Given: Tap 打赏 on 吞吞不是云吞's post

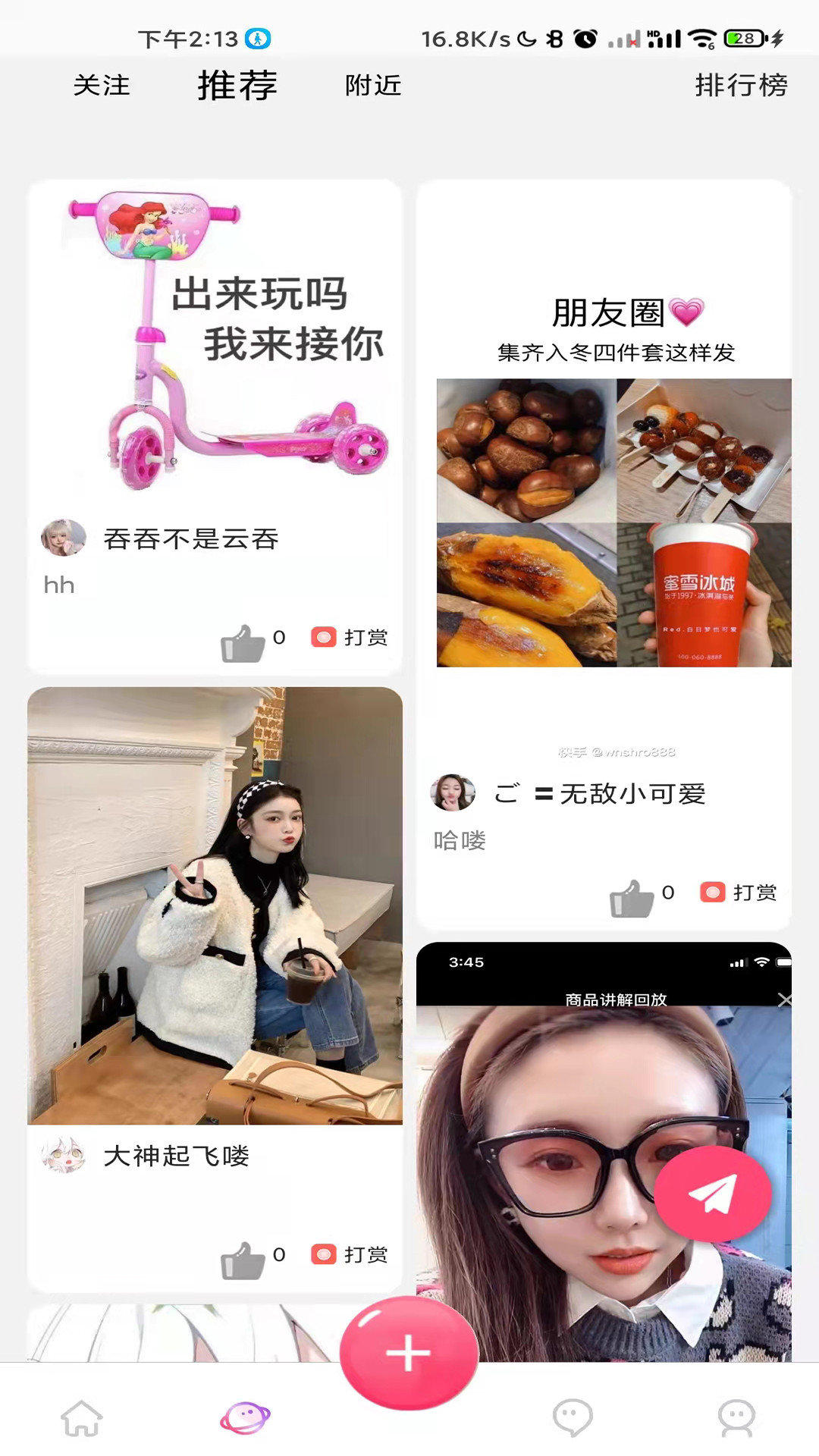Looking at the screenshot, I should 350,637.
